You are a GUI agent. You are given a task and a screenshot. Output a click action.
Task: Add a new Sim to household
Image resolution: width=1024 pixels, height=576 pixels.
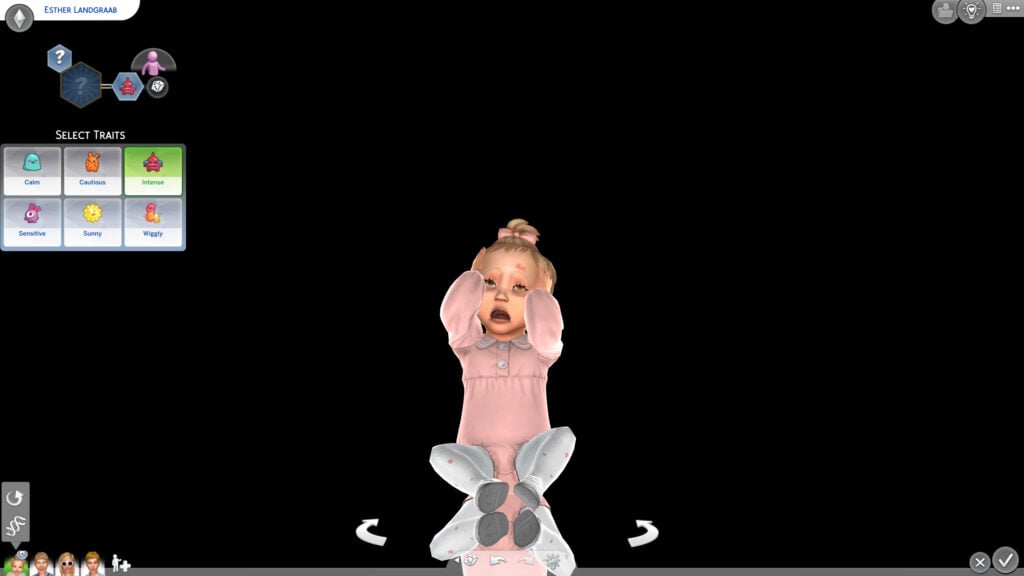[121, 564]
